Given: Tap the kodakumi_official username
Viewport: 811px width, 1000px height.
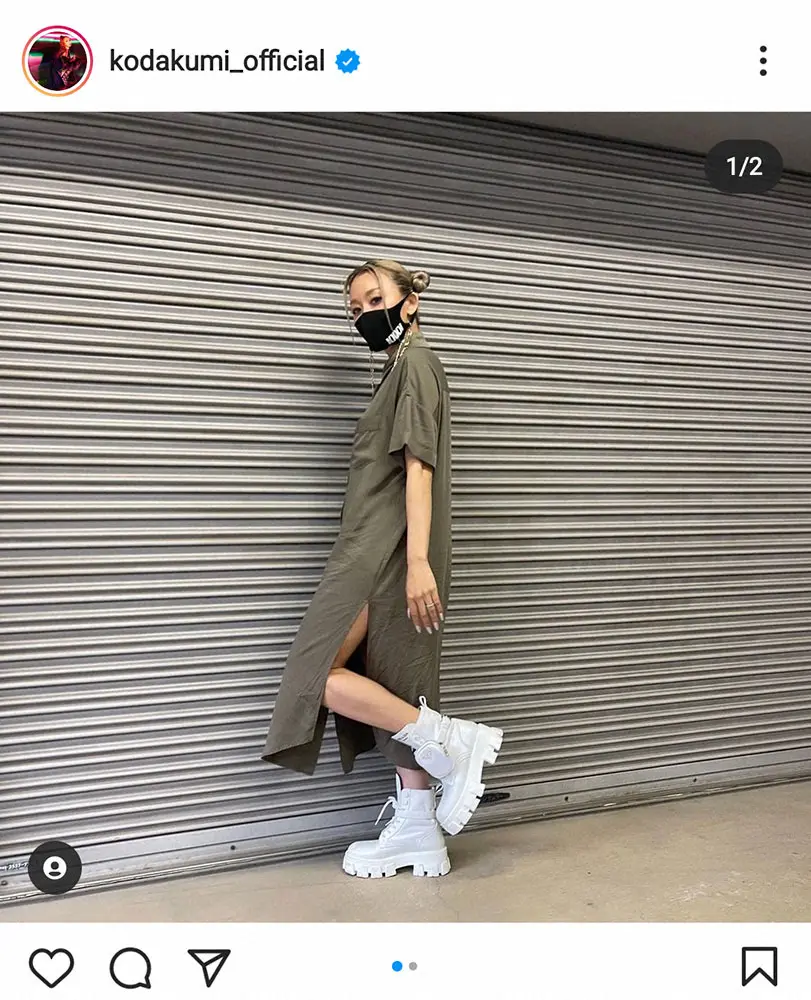Looking at the screenshot, I should point(217,61).
